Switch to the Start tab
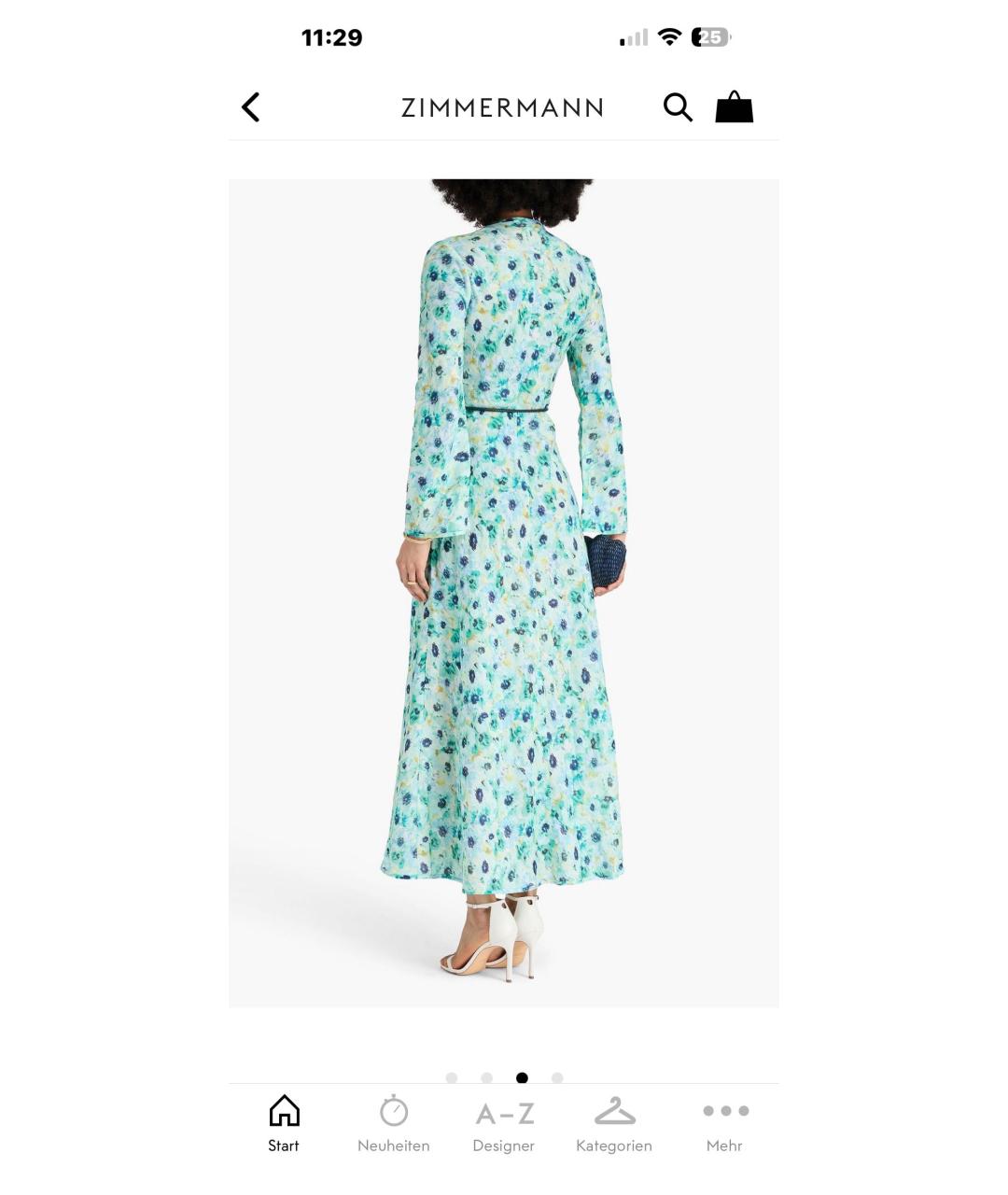 (x=284, y=1124)
